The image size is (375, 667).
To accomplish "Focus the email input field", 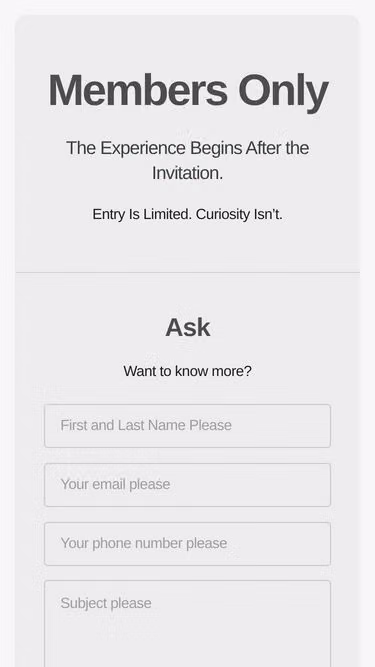I will coord(188,485).
